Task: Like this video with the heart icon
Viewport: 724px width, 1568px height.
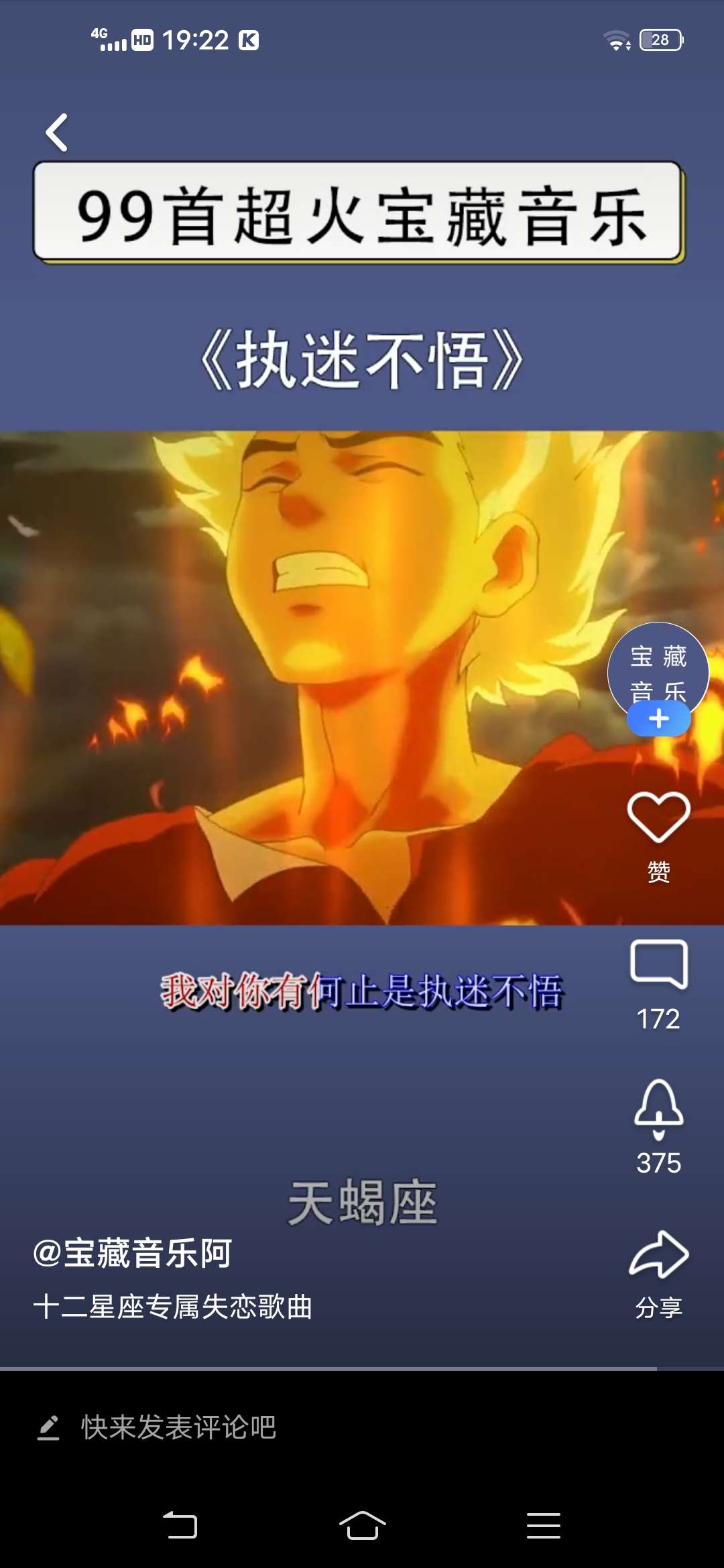Action: (x=658, y=818)
